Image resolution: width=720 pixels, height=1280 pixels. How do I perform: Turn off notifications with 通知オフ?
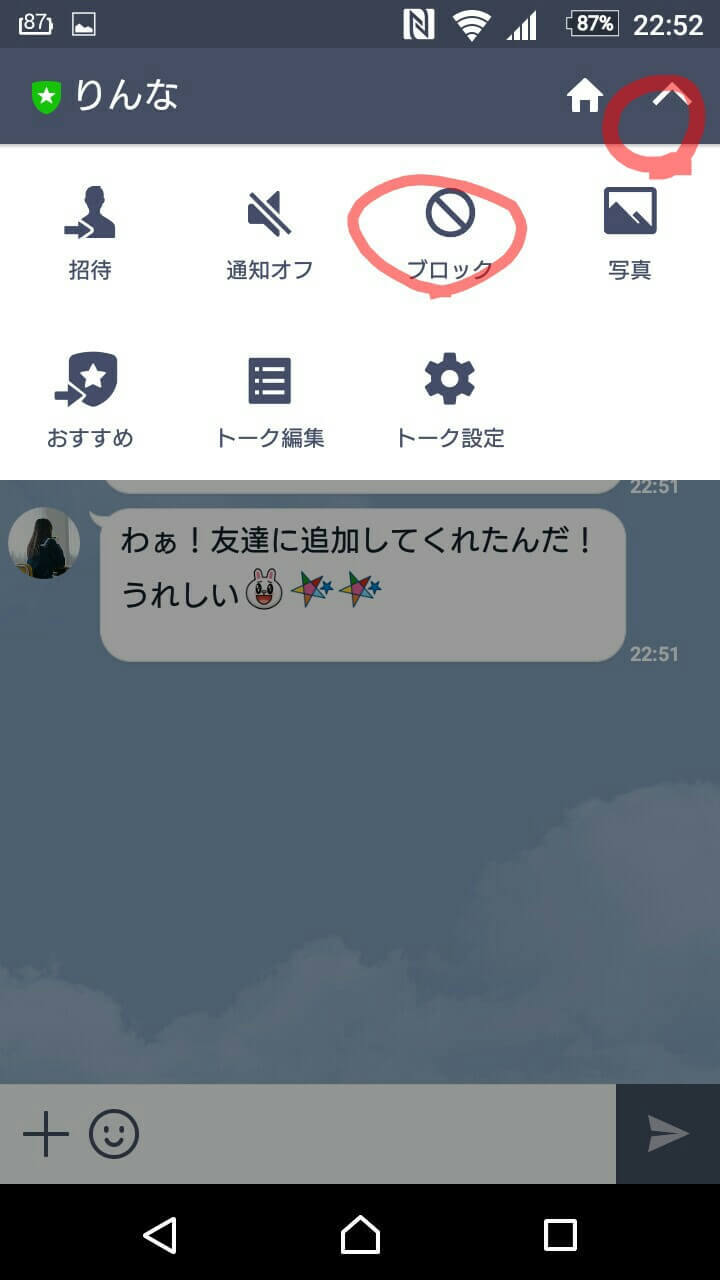[x=269, y=232]
